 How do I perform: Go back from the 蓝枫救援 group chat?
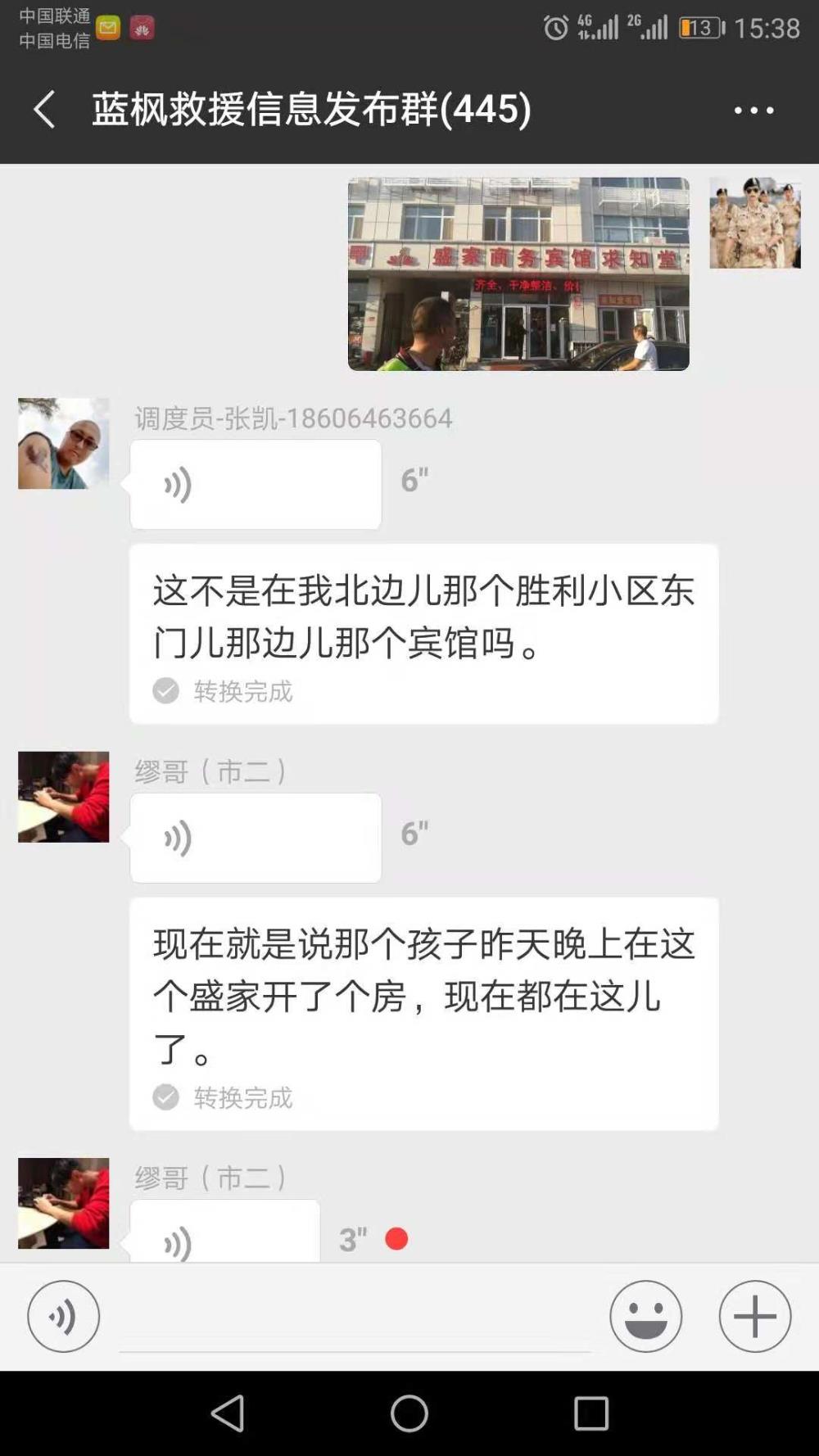pos(45,110)
